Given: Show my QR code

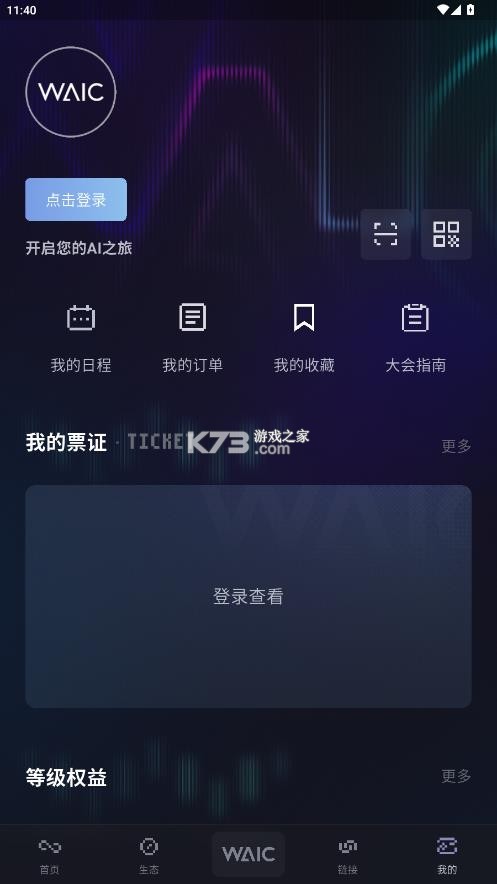Looking at the screenshot, I should coord(446,235).
